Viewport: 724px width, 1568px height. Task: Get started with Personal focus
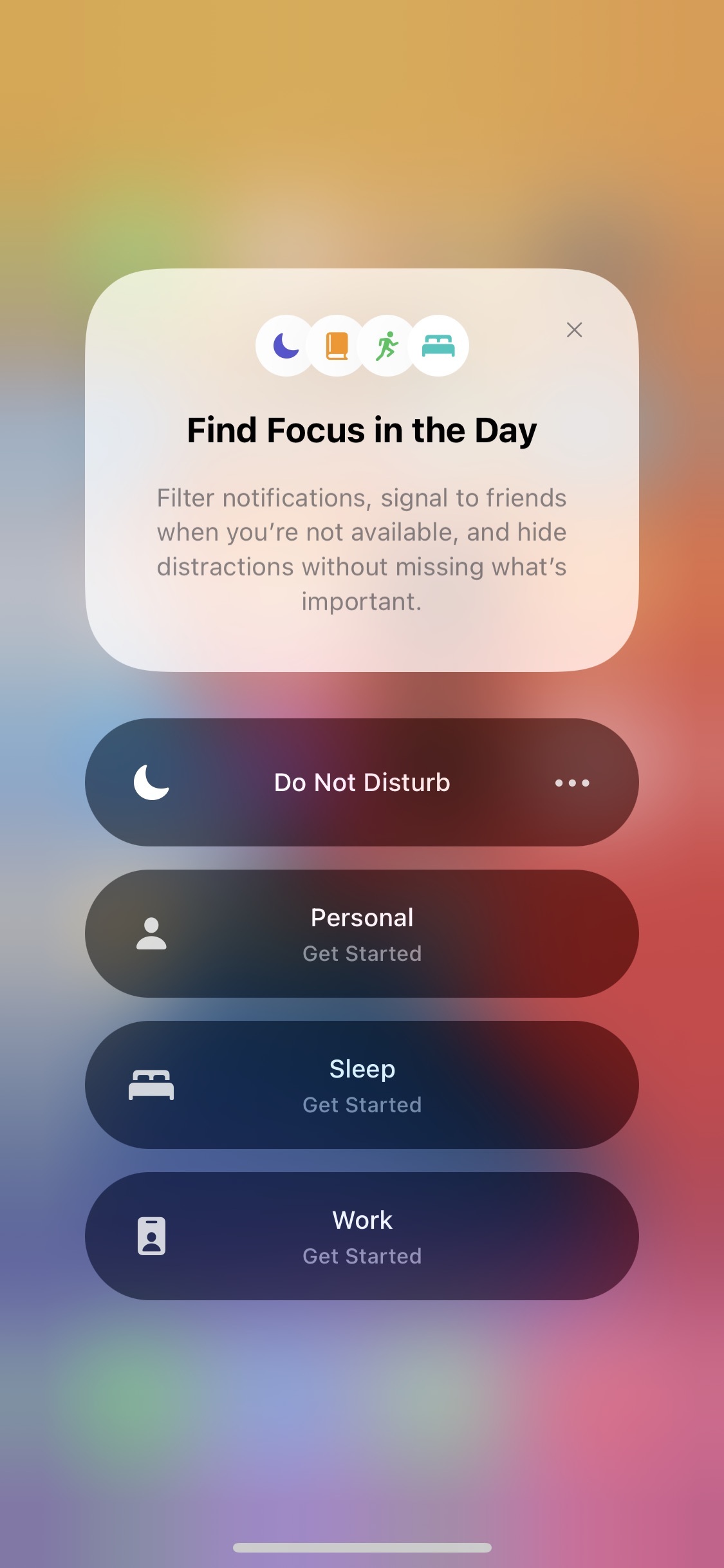tap(362, 933)
